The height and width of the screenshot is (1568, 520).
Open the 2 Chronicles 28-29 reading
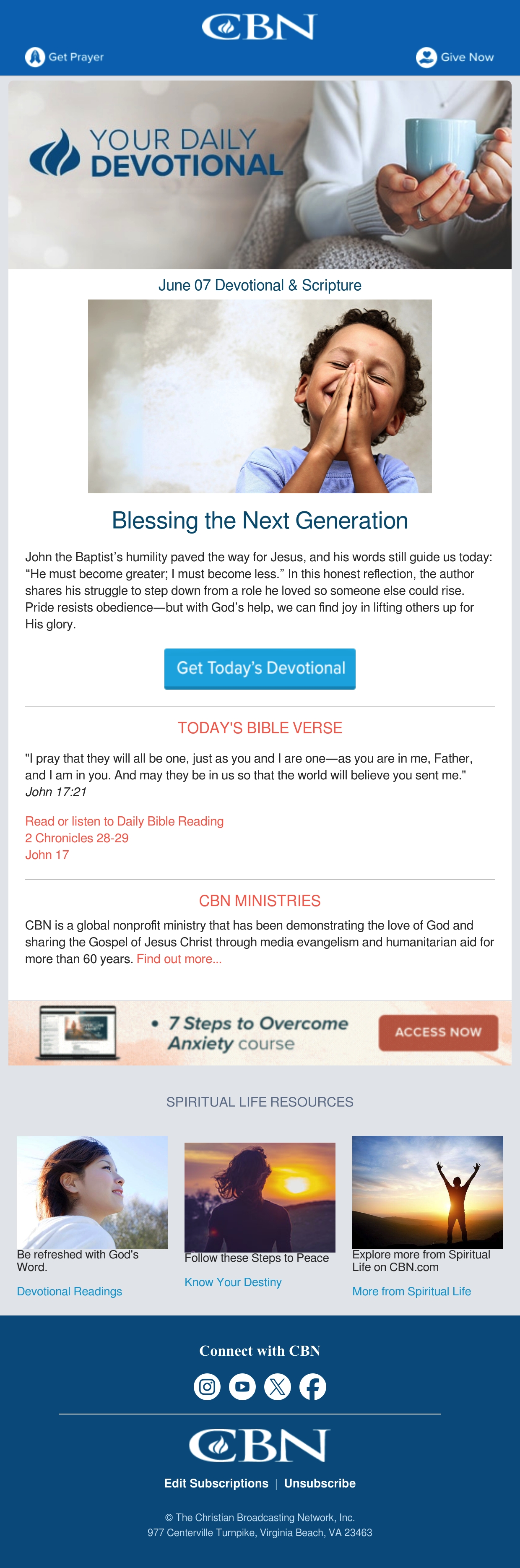(x=77, y=838)
